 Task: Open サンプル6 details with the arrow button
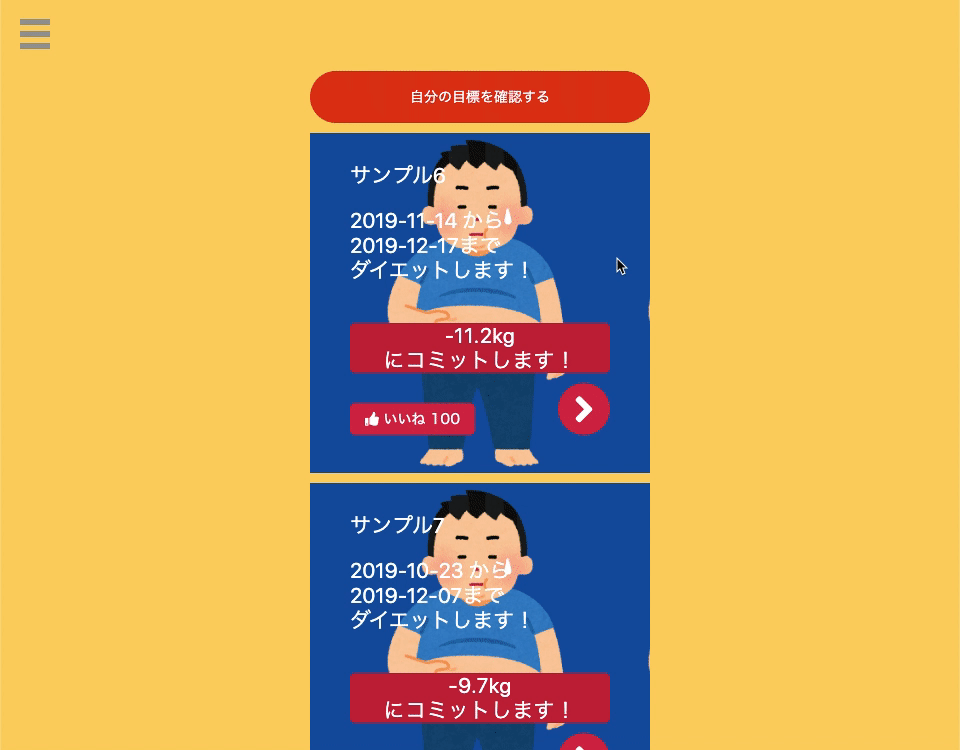(x=584, y=409)
